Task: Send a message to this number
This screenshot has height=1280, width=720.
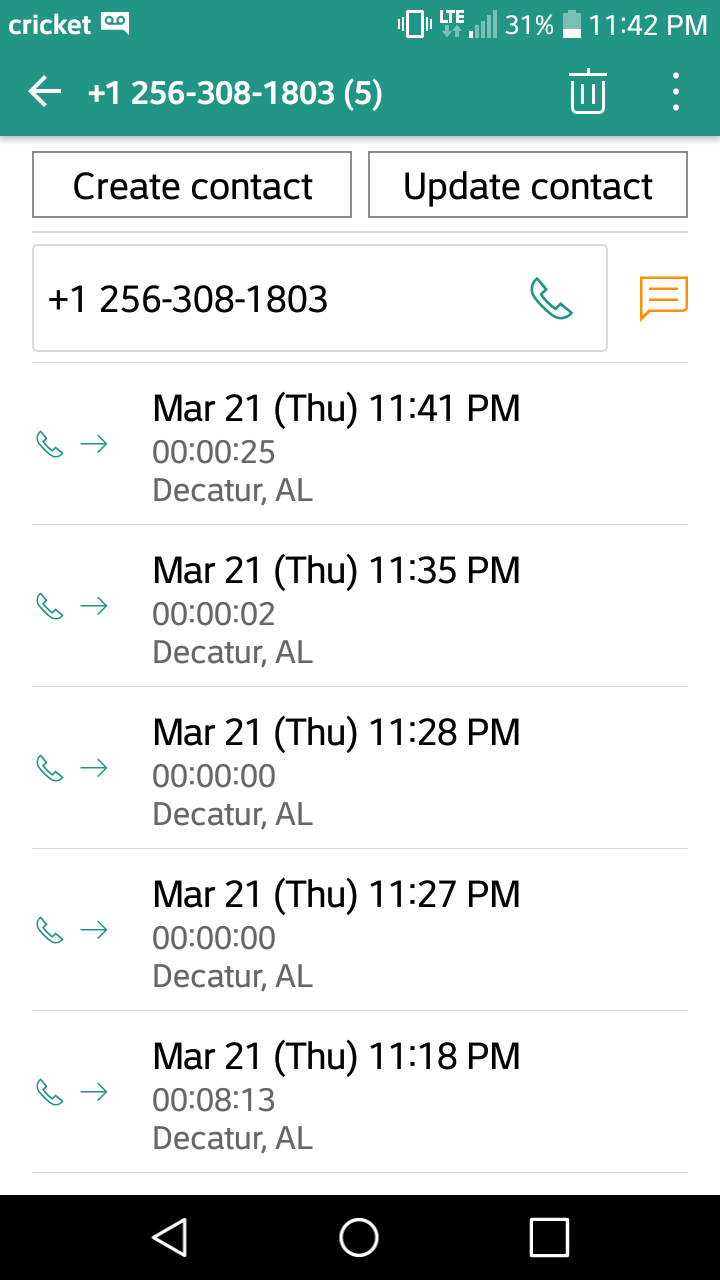Action: tap(664, 298)
